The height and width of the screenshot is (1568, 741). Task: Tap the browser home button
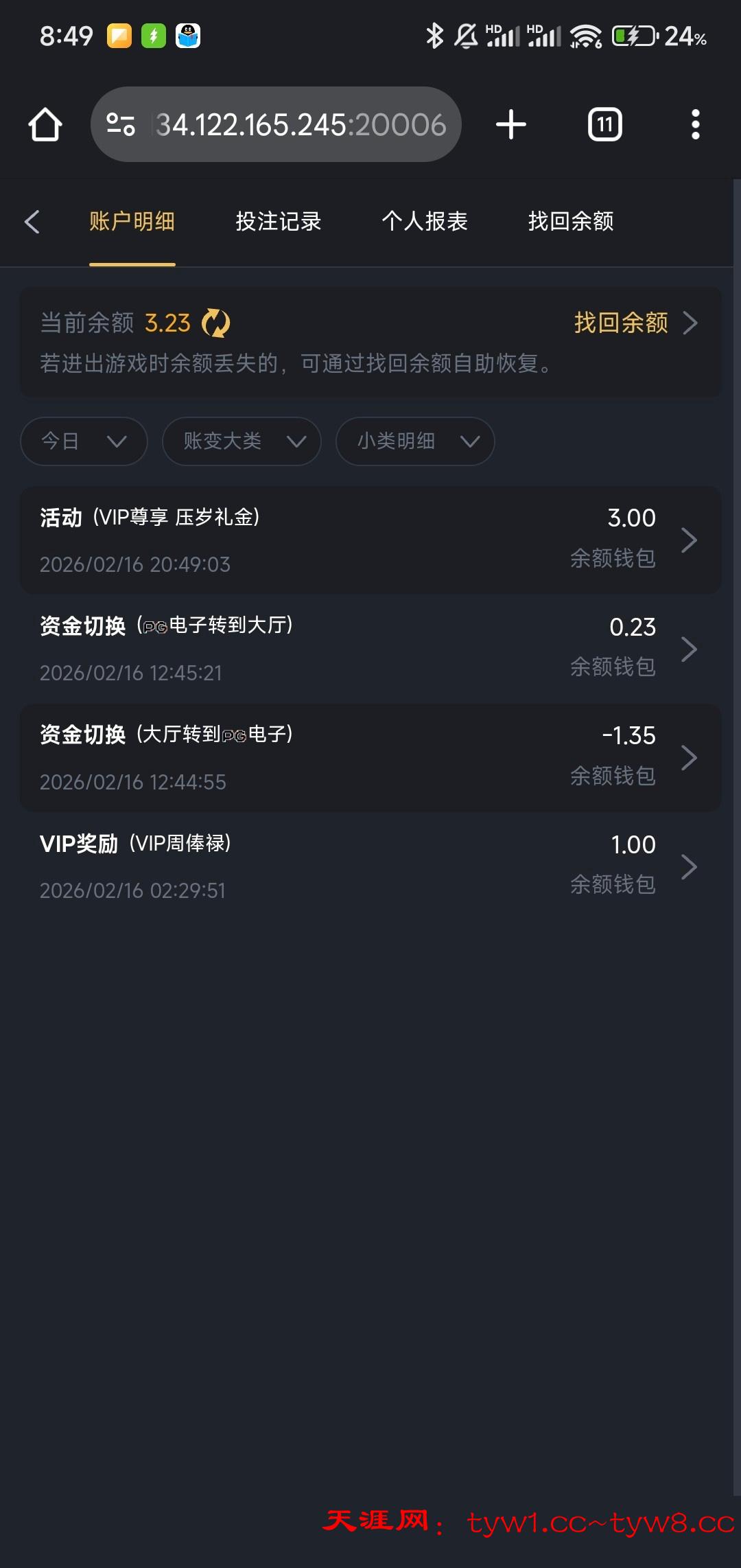(45, 125)
